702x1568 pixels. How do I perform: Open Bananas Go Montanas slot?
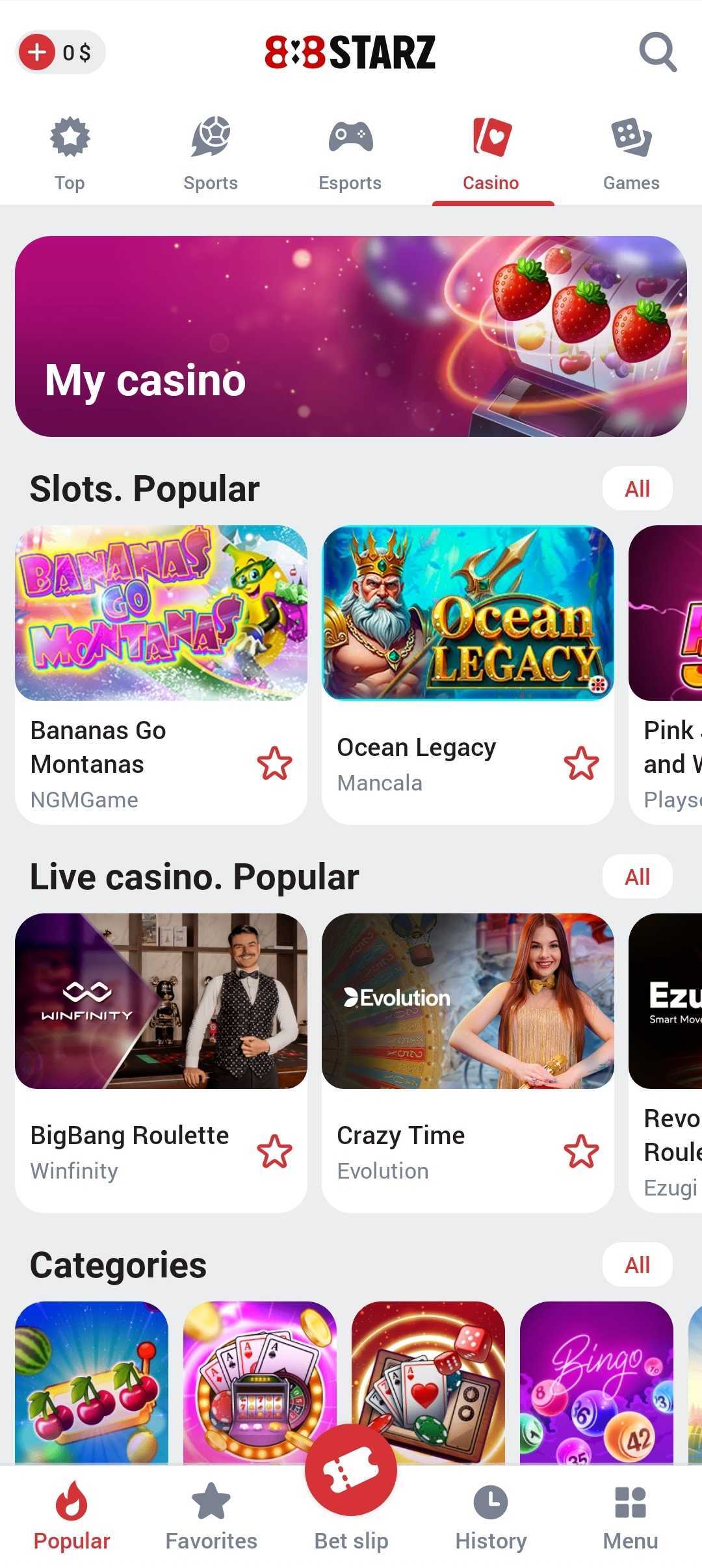click(x=161, y=613)
